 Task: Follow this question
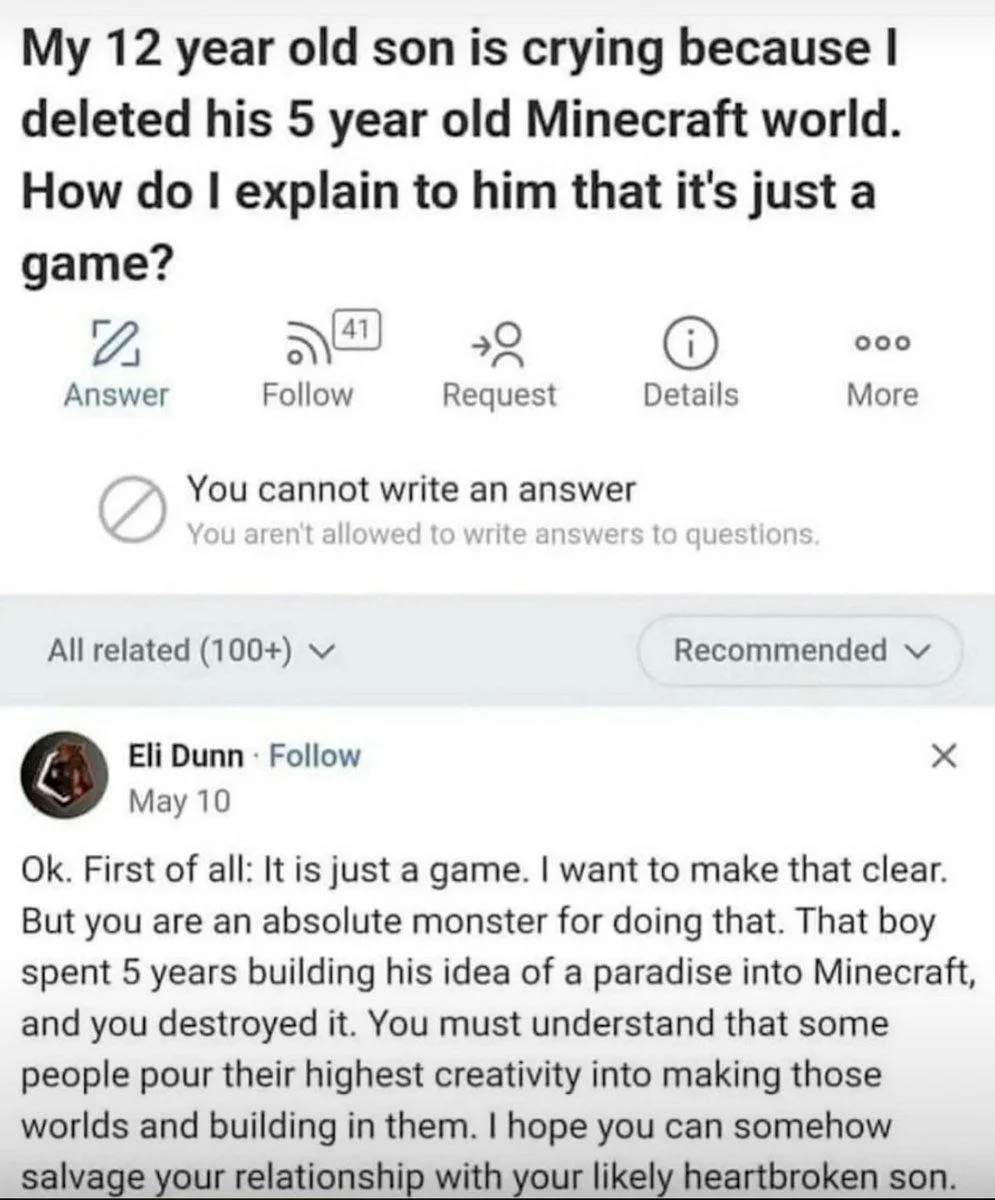(308, 363)
